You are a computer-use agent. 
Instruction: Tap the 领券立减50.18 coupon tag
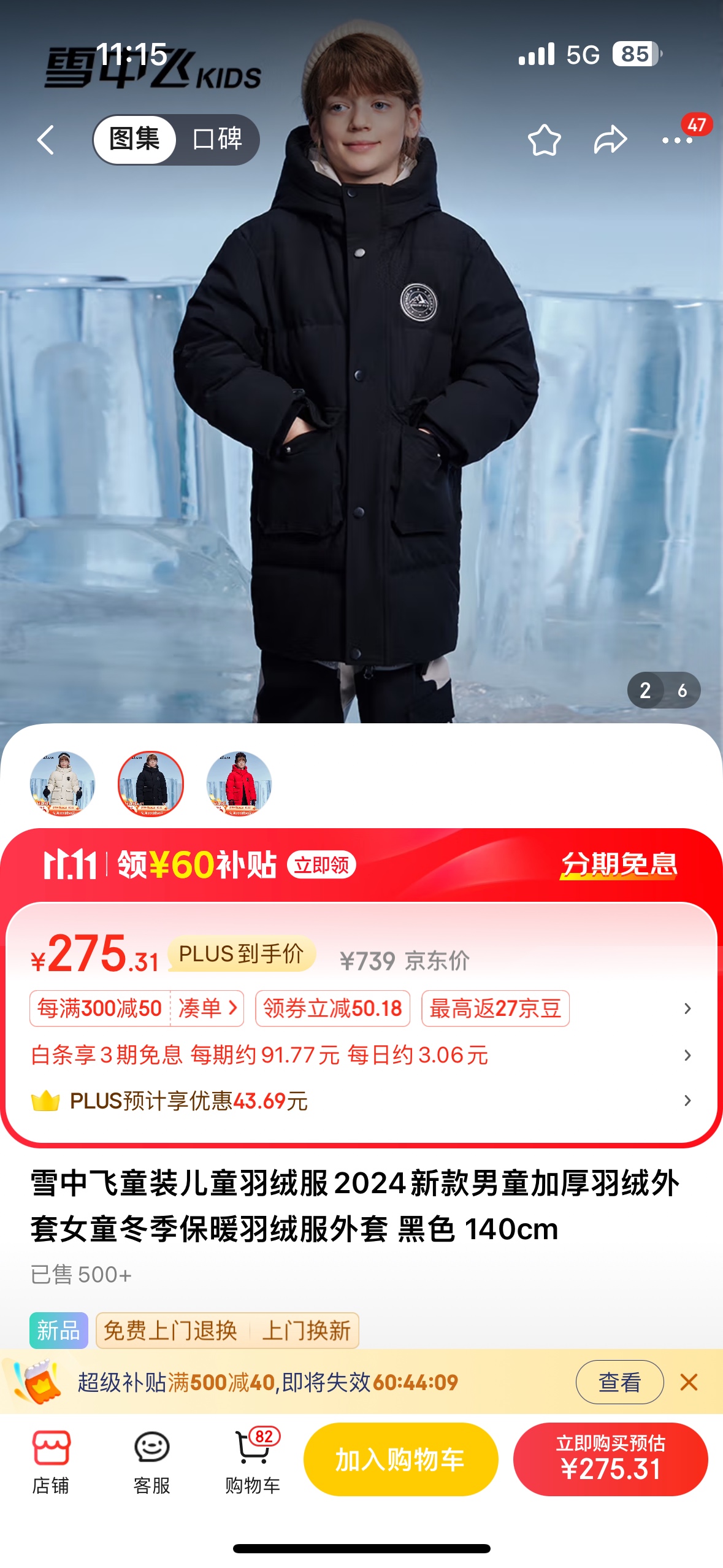coord(332,1008)
